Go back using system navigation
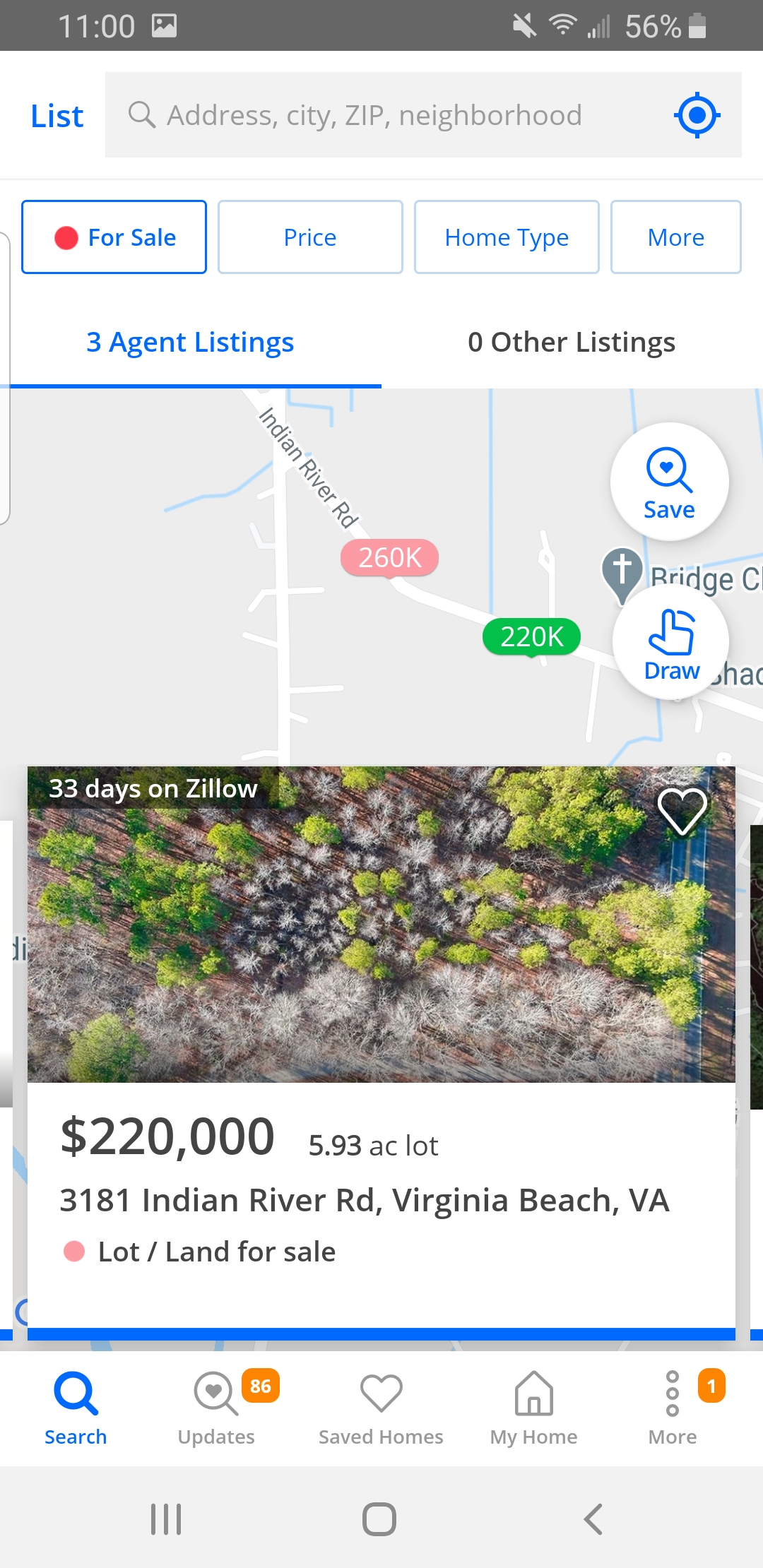 593,1519
